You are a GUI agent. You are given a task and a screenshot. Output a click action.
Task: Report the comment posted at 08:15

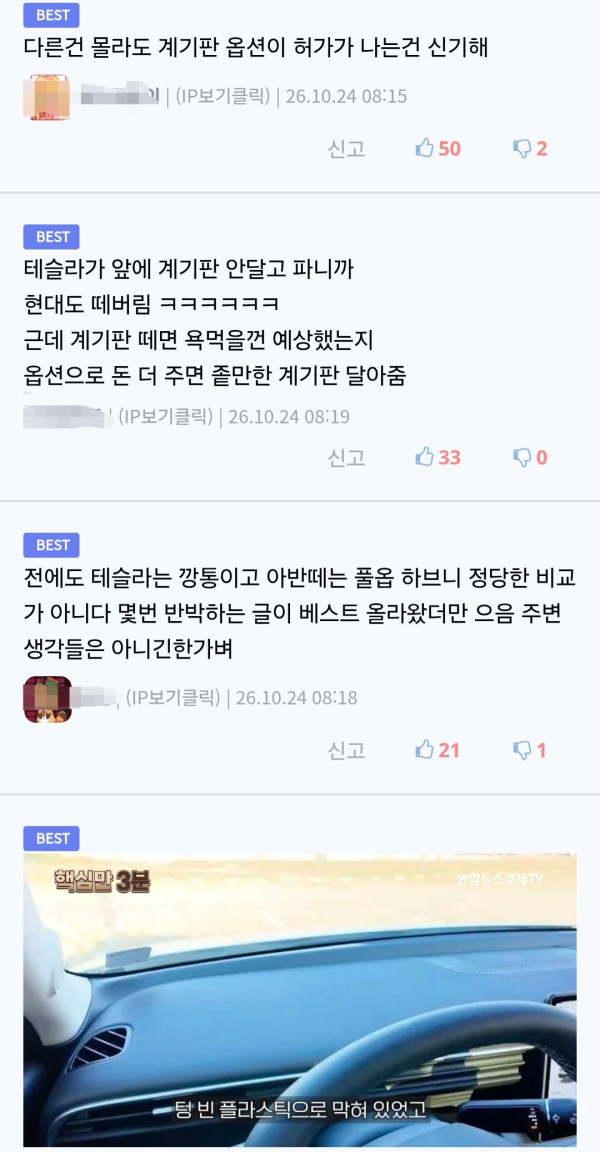tap(347, 148)
